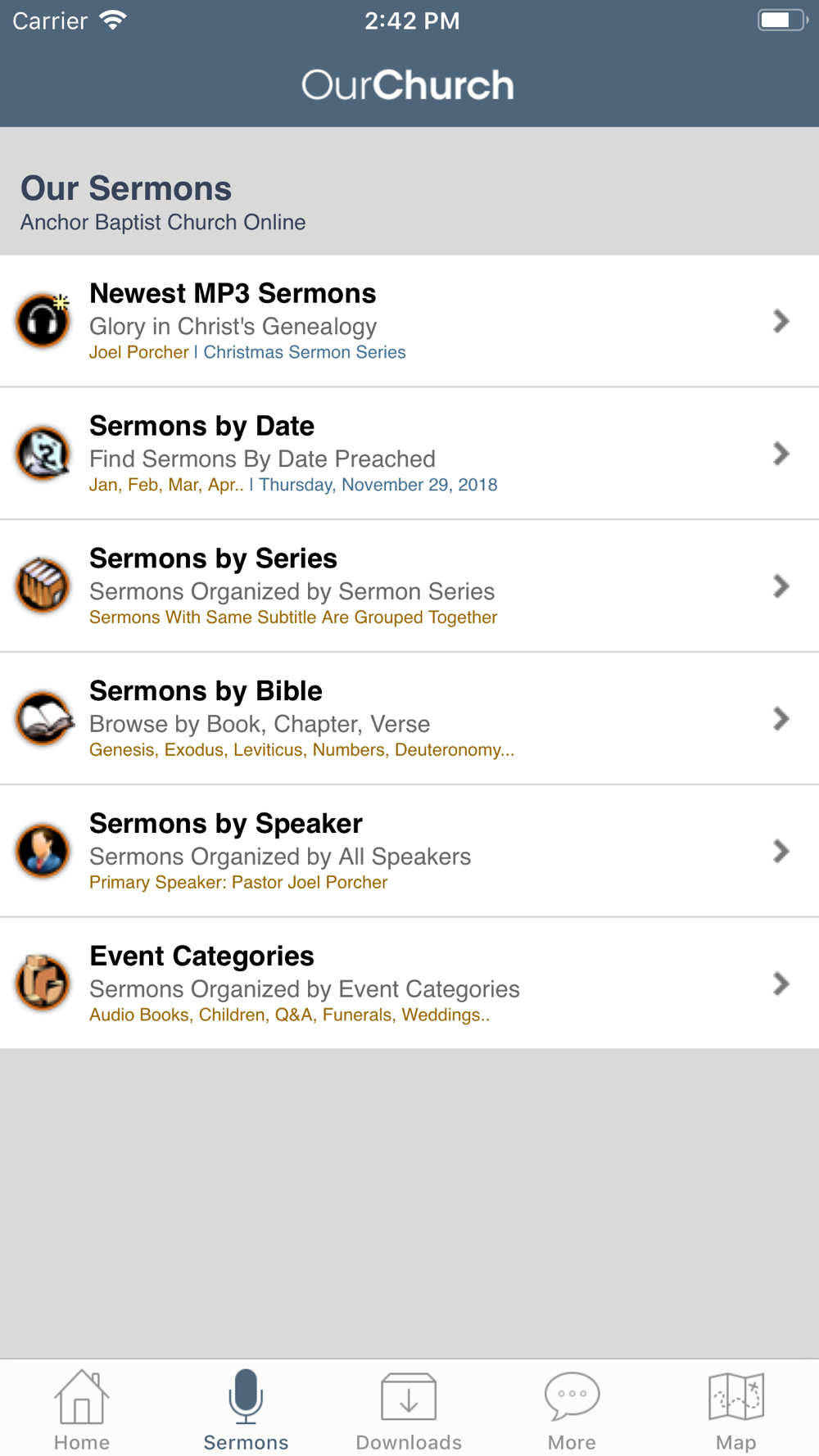The height and width of the screenshot is (1456, 819).
Task: Open Newest MP3 Sermons
Action: (409, 321)
